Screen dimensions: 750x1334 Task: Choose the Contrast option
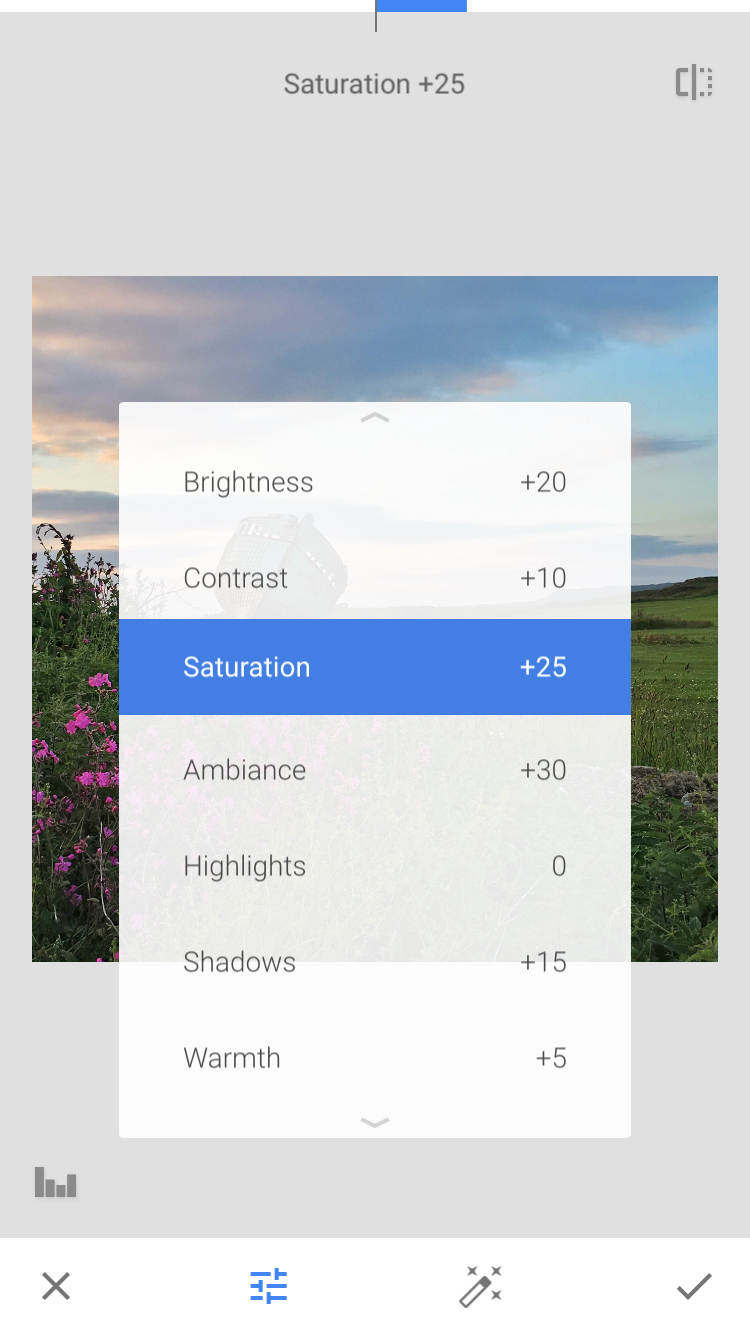point(374,578)
